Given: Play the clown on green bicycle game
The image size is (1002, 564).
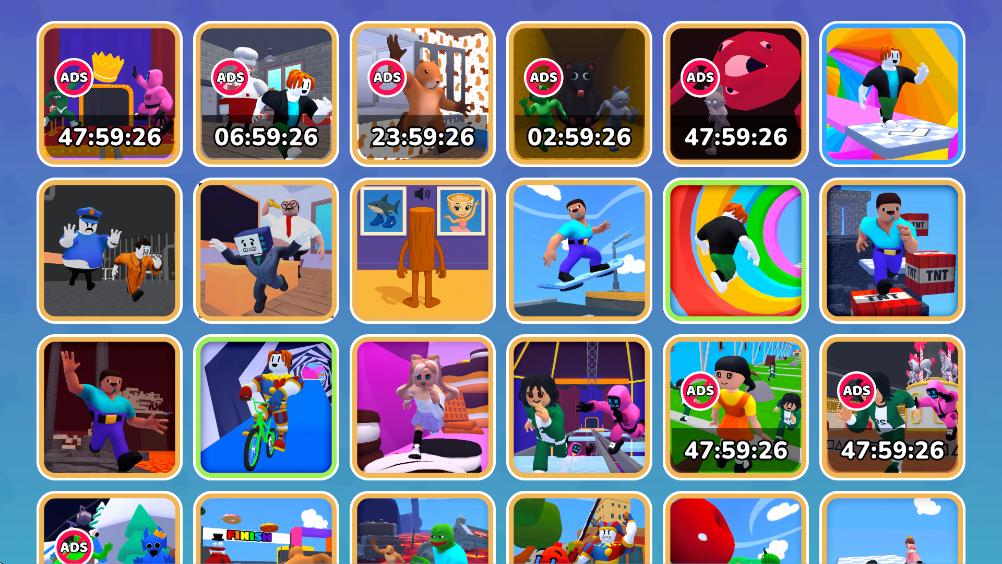Looking at the screenshot, I should (266, 407).
